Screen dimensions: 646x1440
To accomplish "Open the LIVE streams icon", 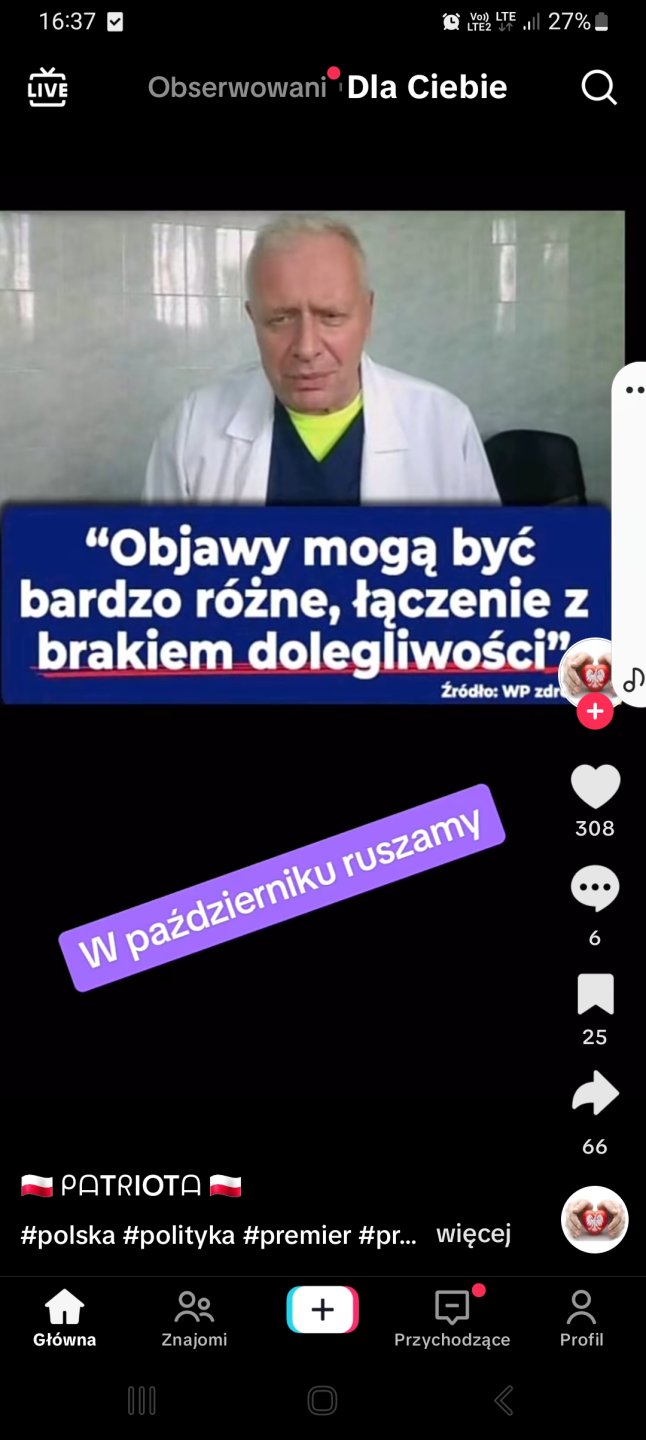I will (47, 88).
